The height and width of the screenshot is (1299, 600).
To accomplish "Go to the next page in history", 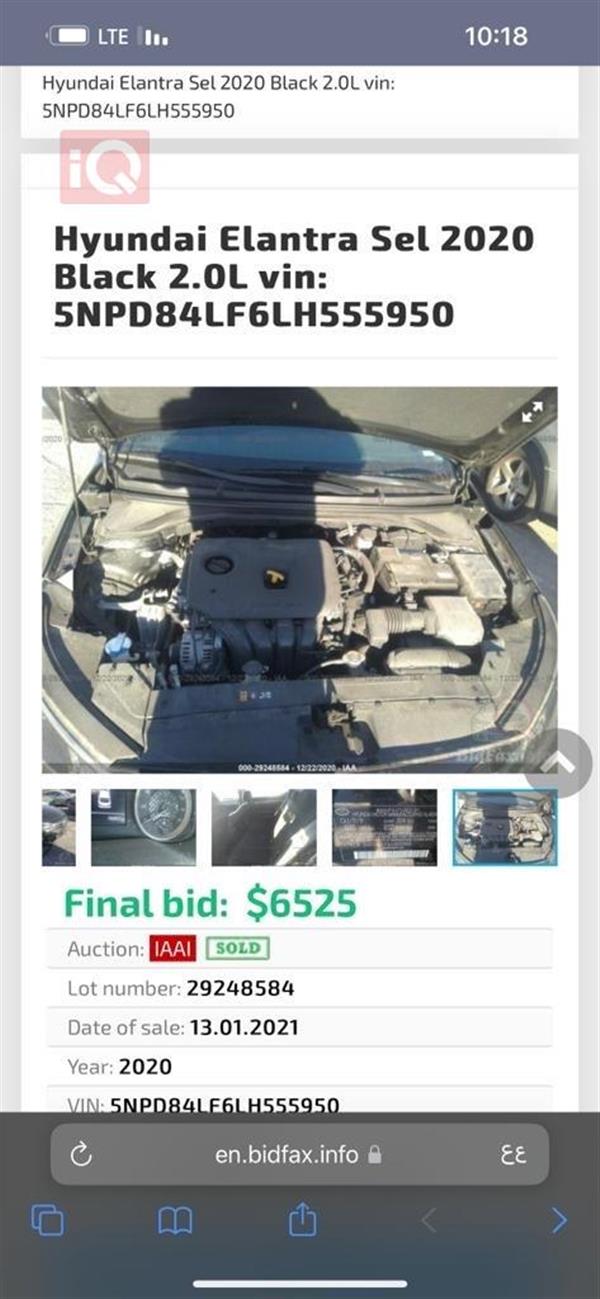I will tap(559, 1221).
